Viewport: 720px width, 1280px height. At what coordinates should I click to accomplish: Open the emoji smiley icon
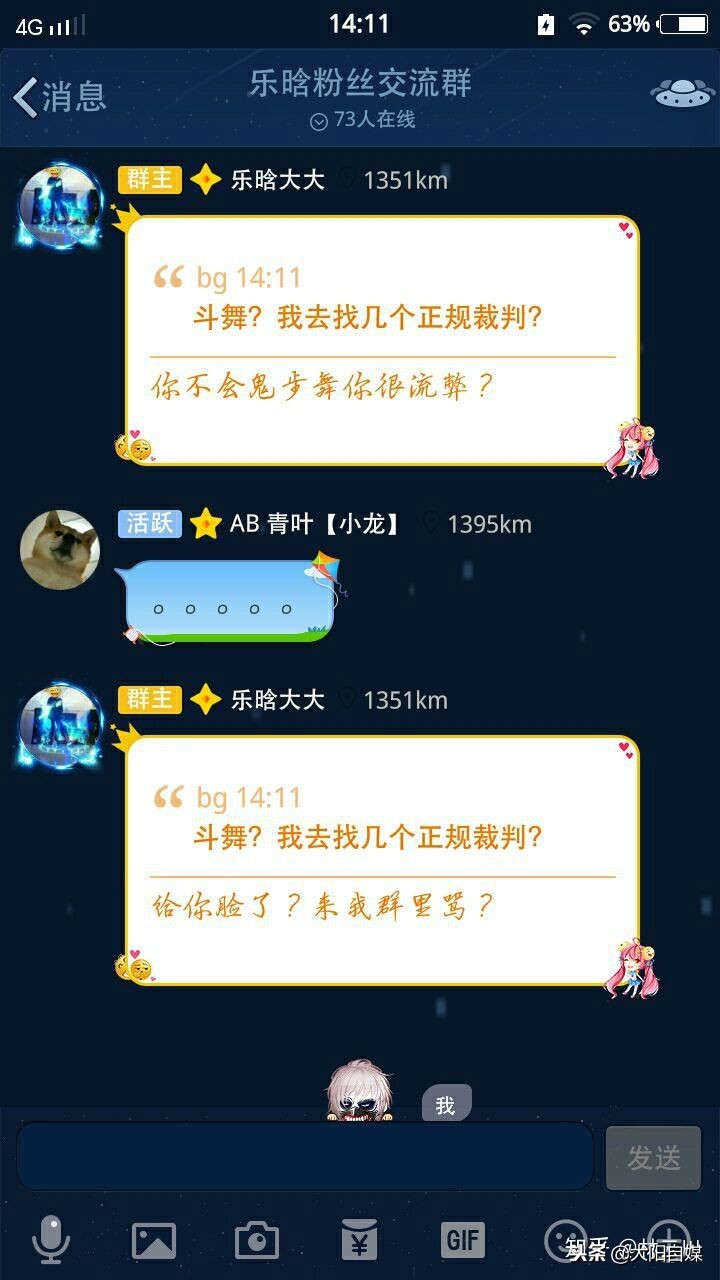click(x=565, y=1240)
